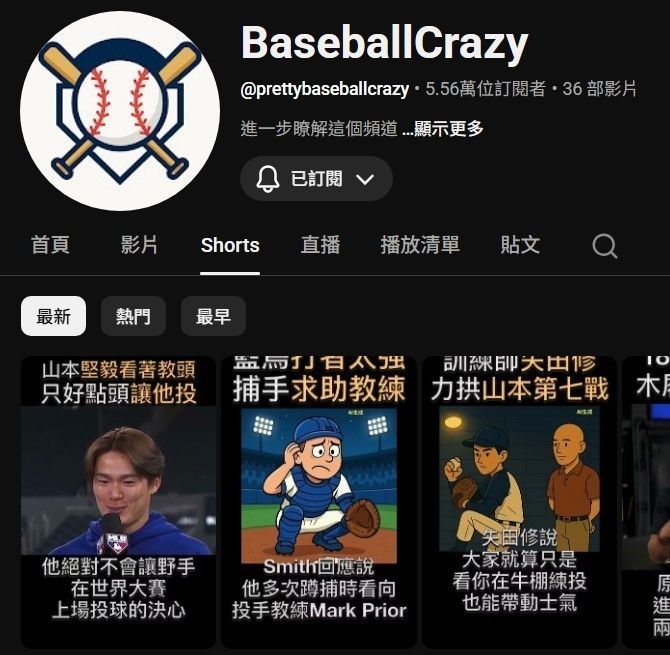
Task: Select the Shorts tab
Action: pyautogui.click(x=230, y=245)
